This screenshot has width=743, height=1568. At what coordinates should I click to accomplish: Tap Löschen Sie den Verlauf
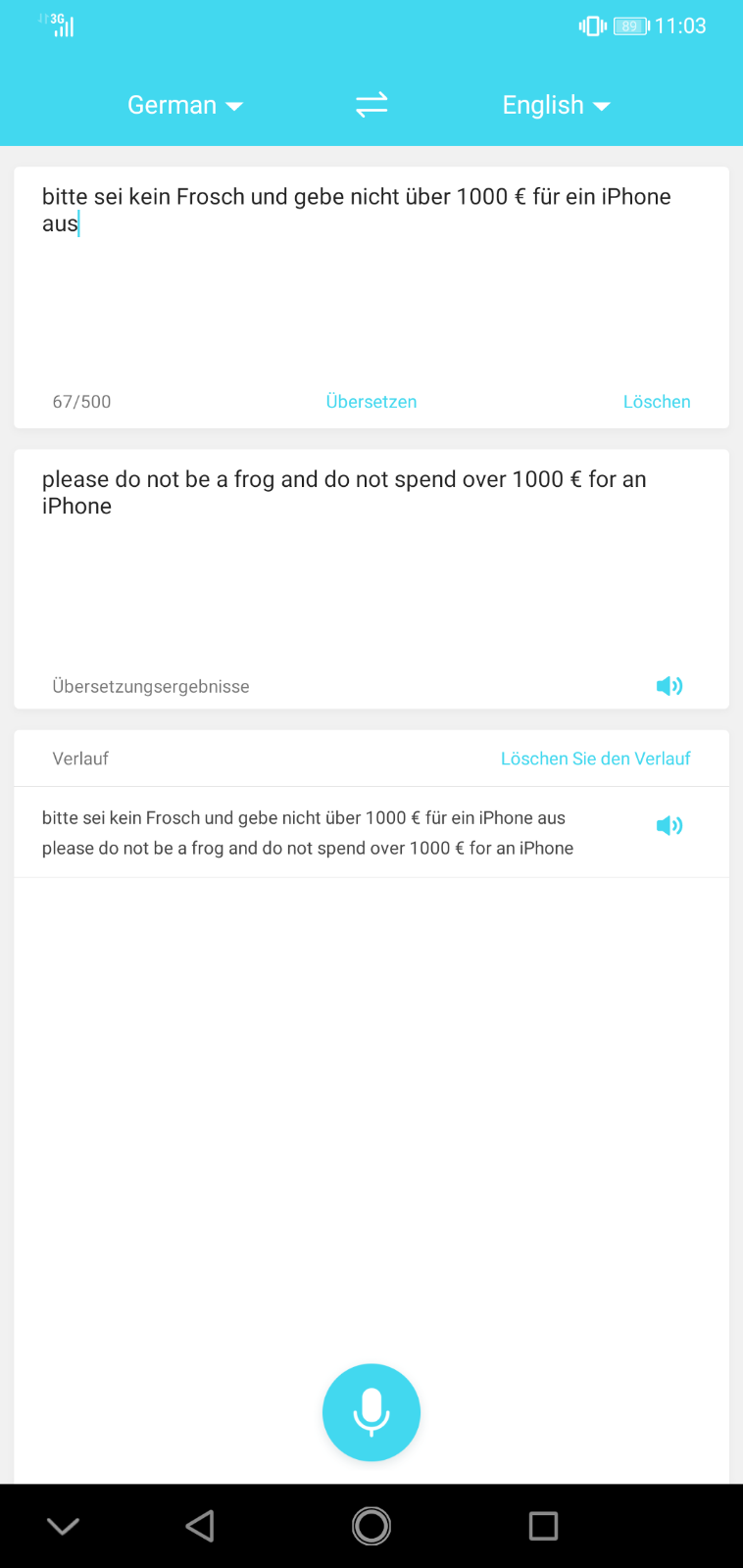(x=595, y=759)
